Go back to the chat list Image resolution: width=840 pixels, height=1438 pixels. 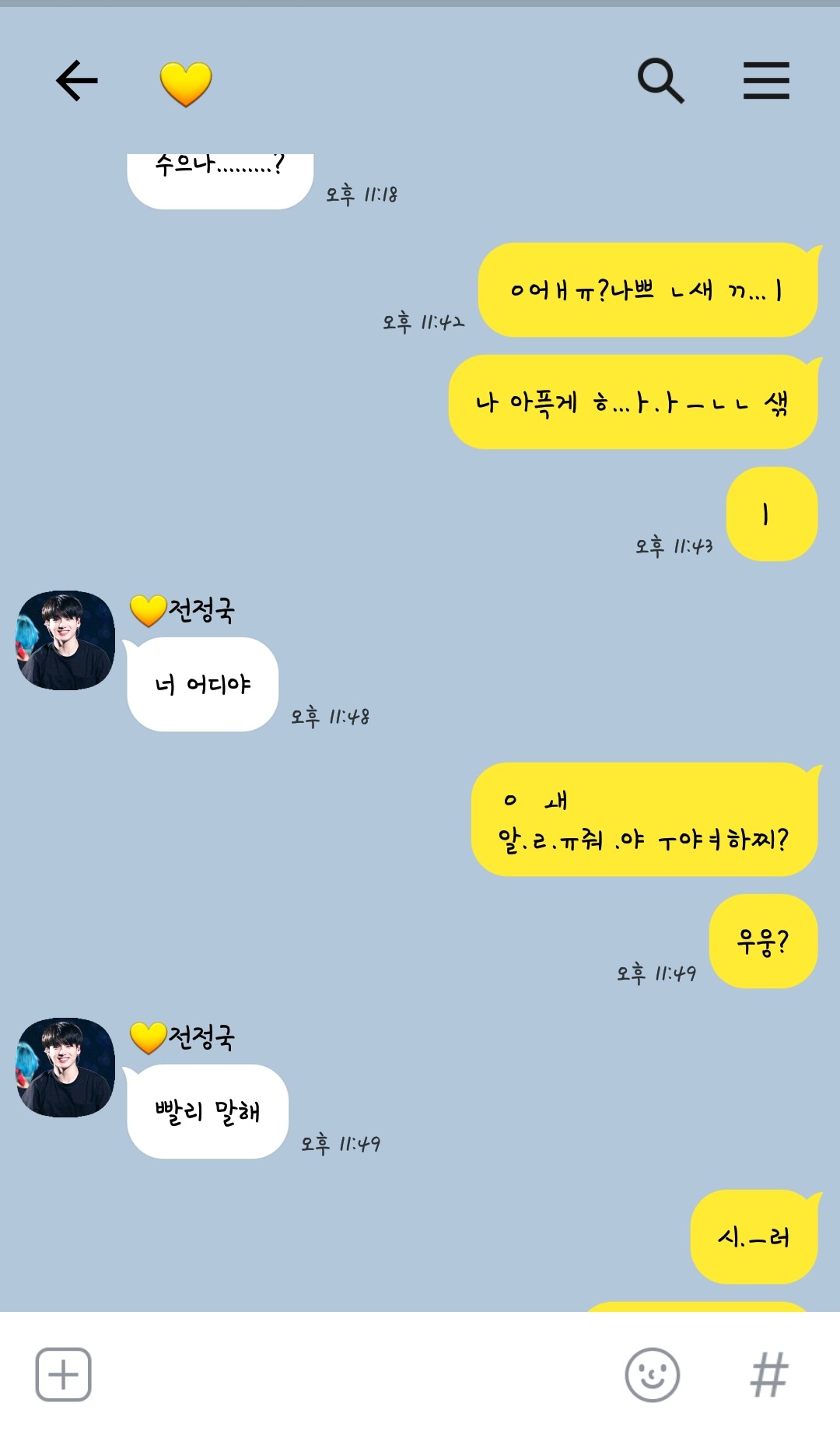click(x=76, y=81)
